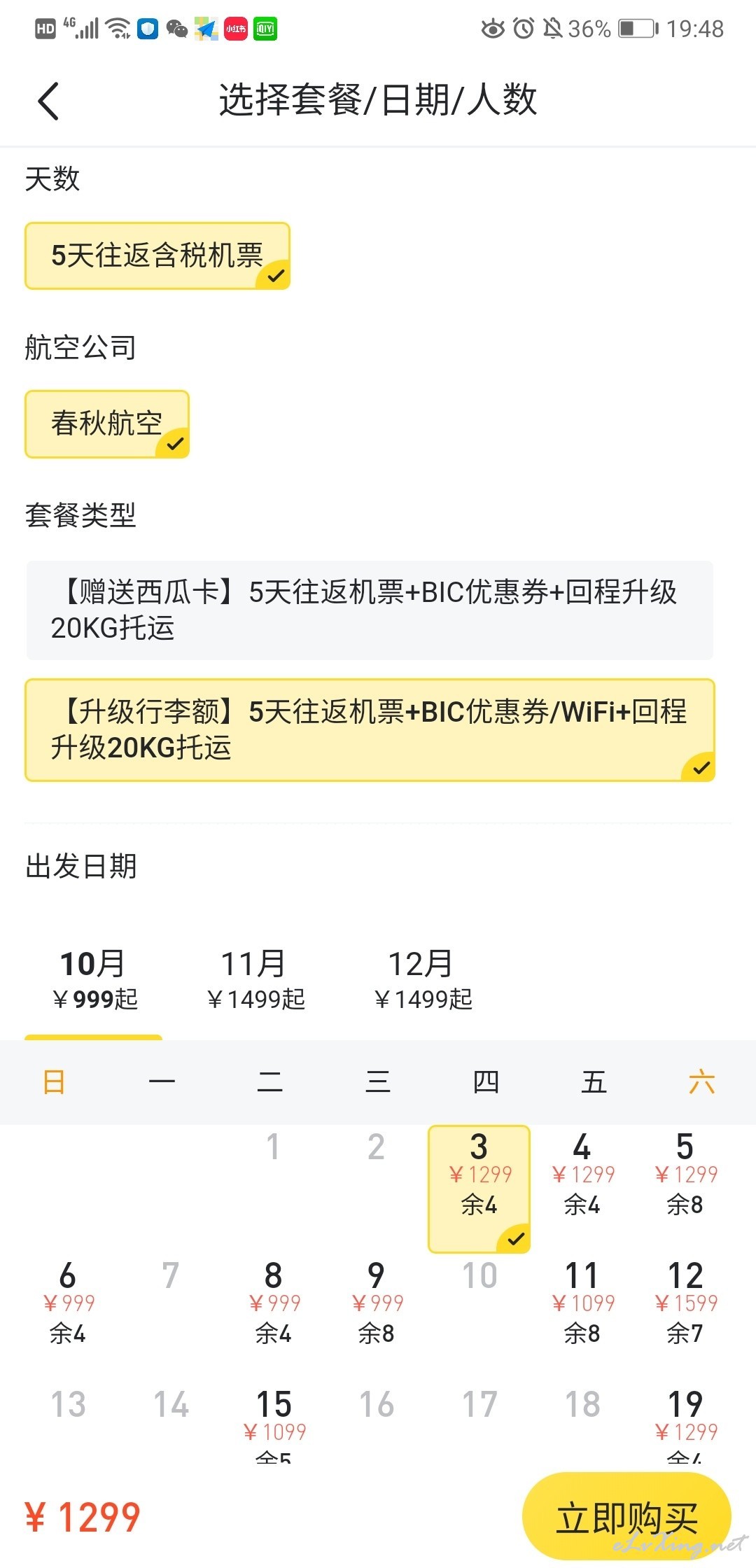Select departure date 4 at ¥1299
The height and width of the screenshot is (1568, 756).
582,1176
